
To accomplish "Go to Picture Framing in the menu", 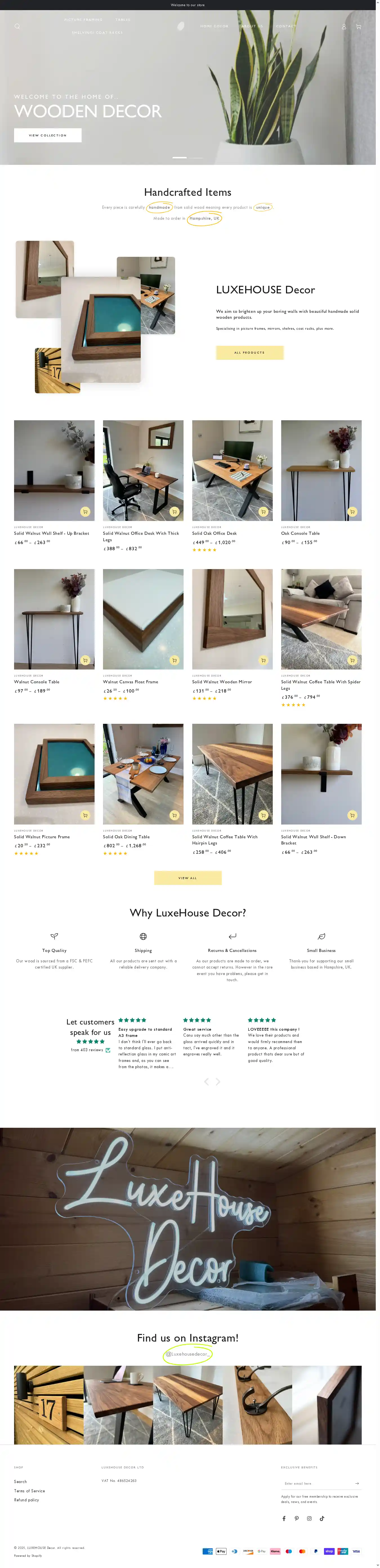I will click(83, 20).
